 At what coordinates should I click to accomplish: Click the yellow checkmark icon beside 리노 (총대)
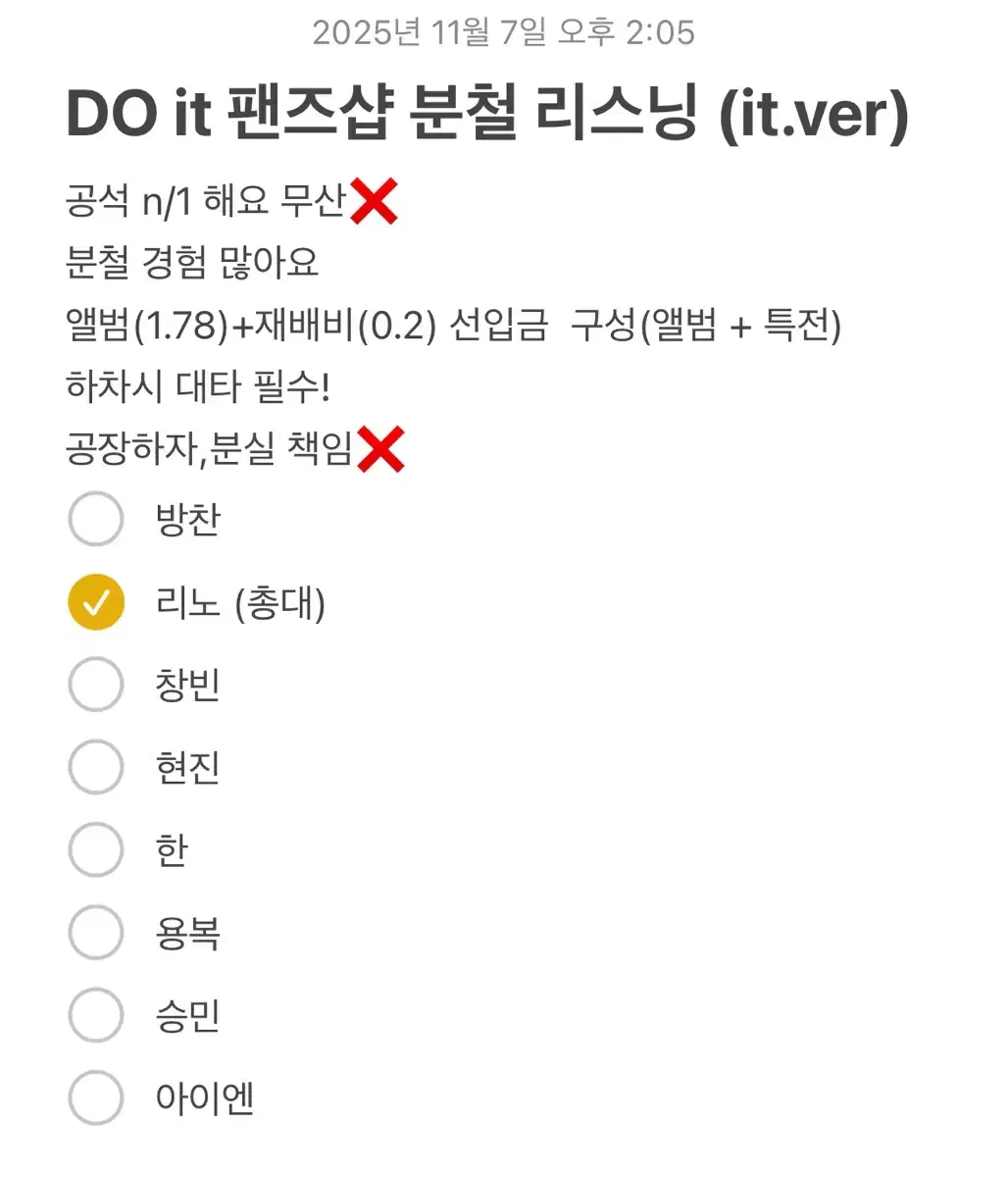coord(95,603)
